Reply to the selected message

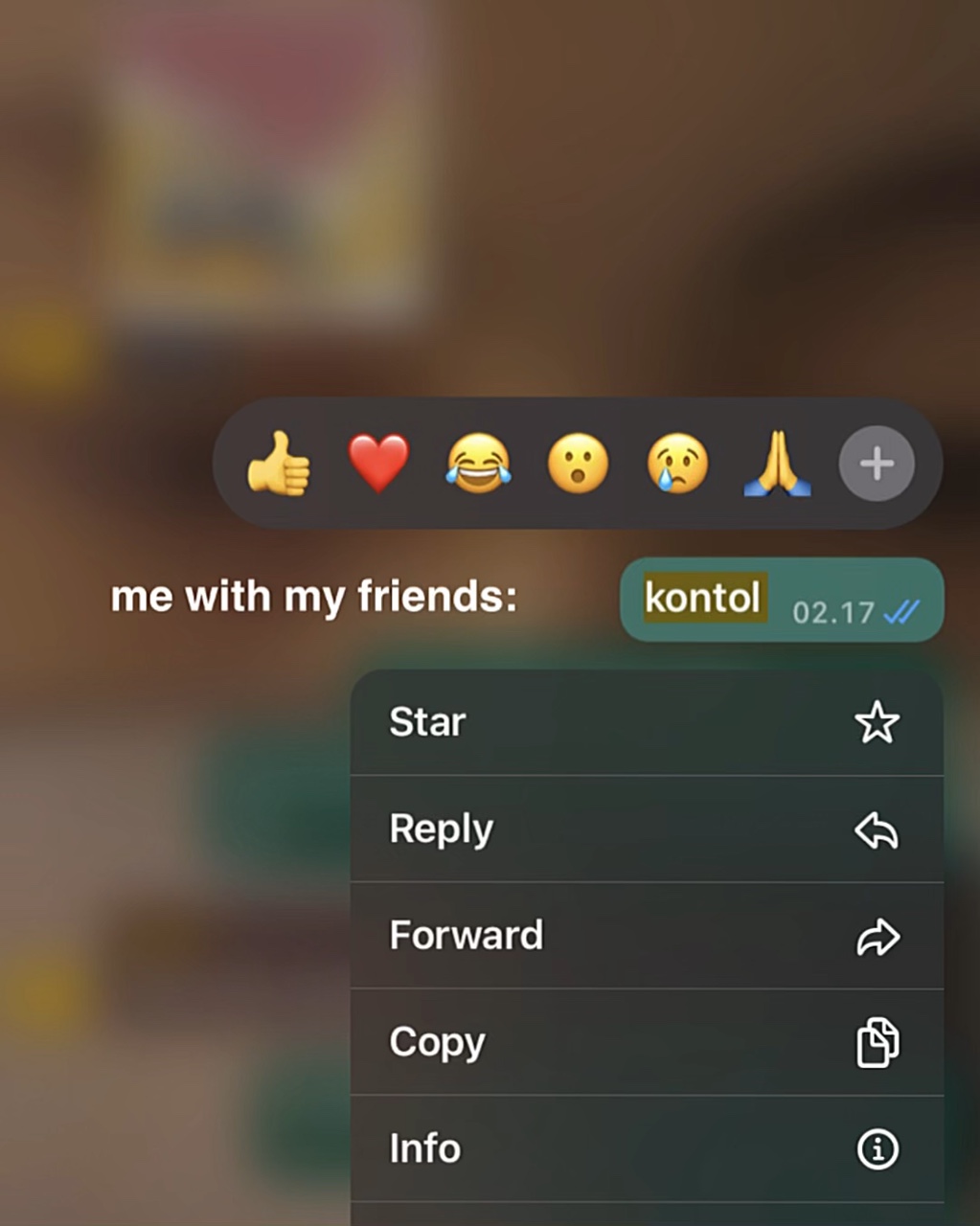[647, 829]
